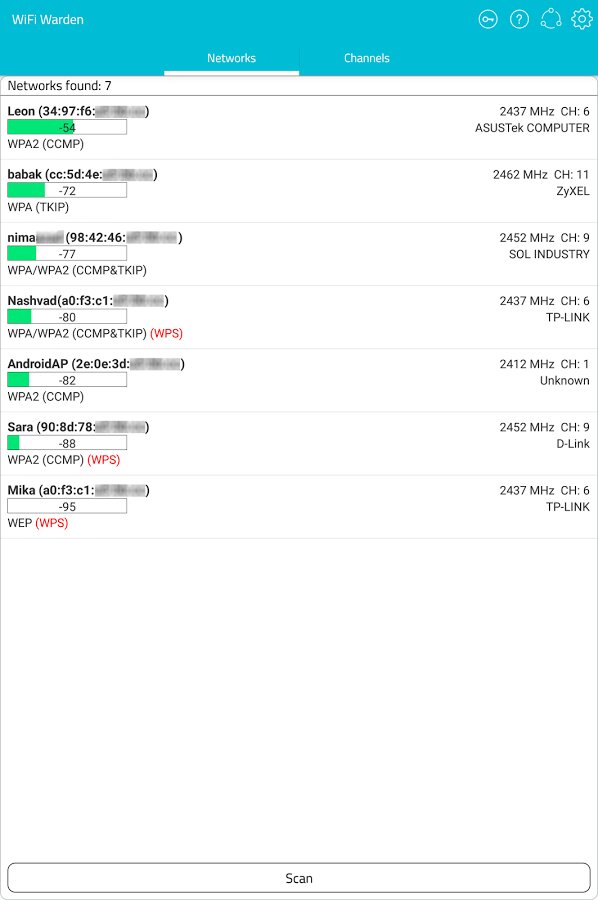The image size is (598, 900).
Task: Select the nima network on channel 9
Action: (x=299, y=254)
